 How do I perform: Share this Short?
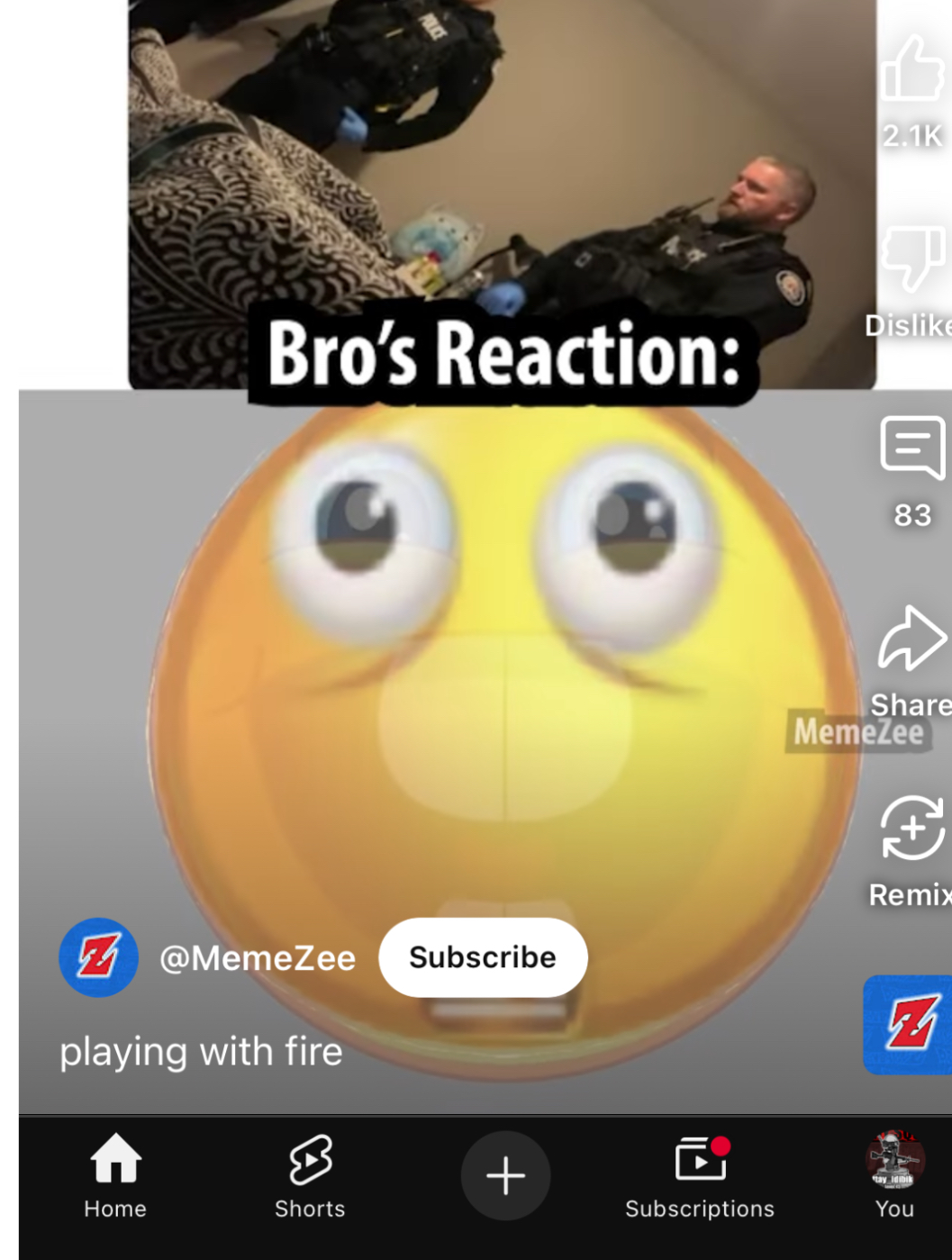pos(911,639)
